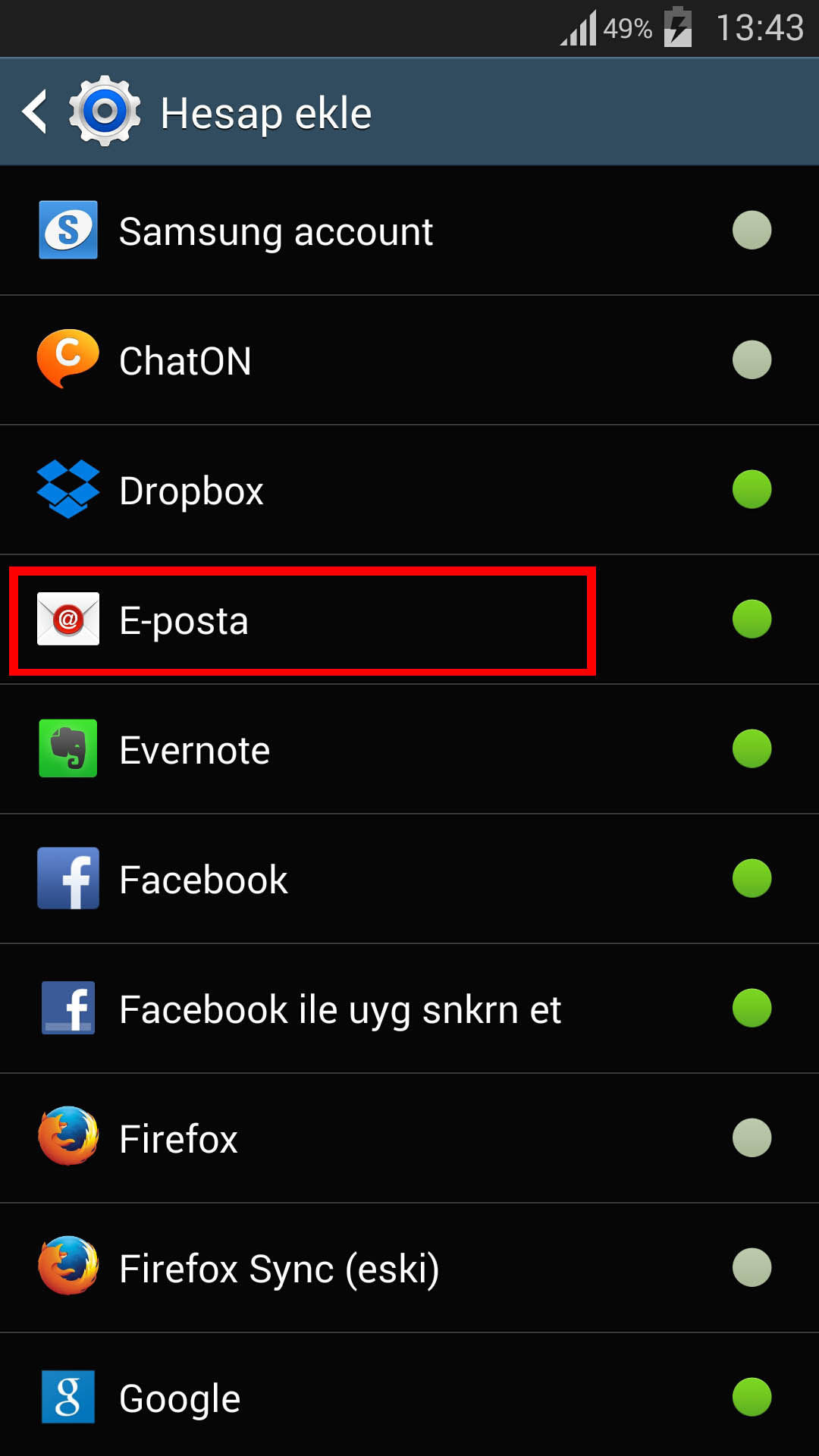Select Samsung account to add
The height and width of the screenshot is (1456, 819).
click(409, 231)
